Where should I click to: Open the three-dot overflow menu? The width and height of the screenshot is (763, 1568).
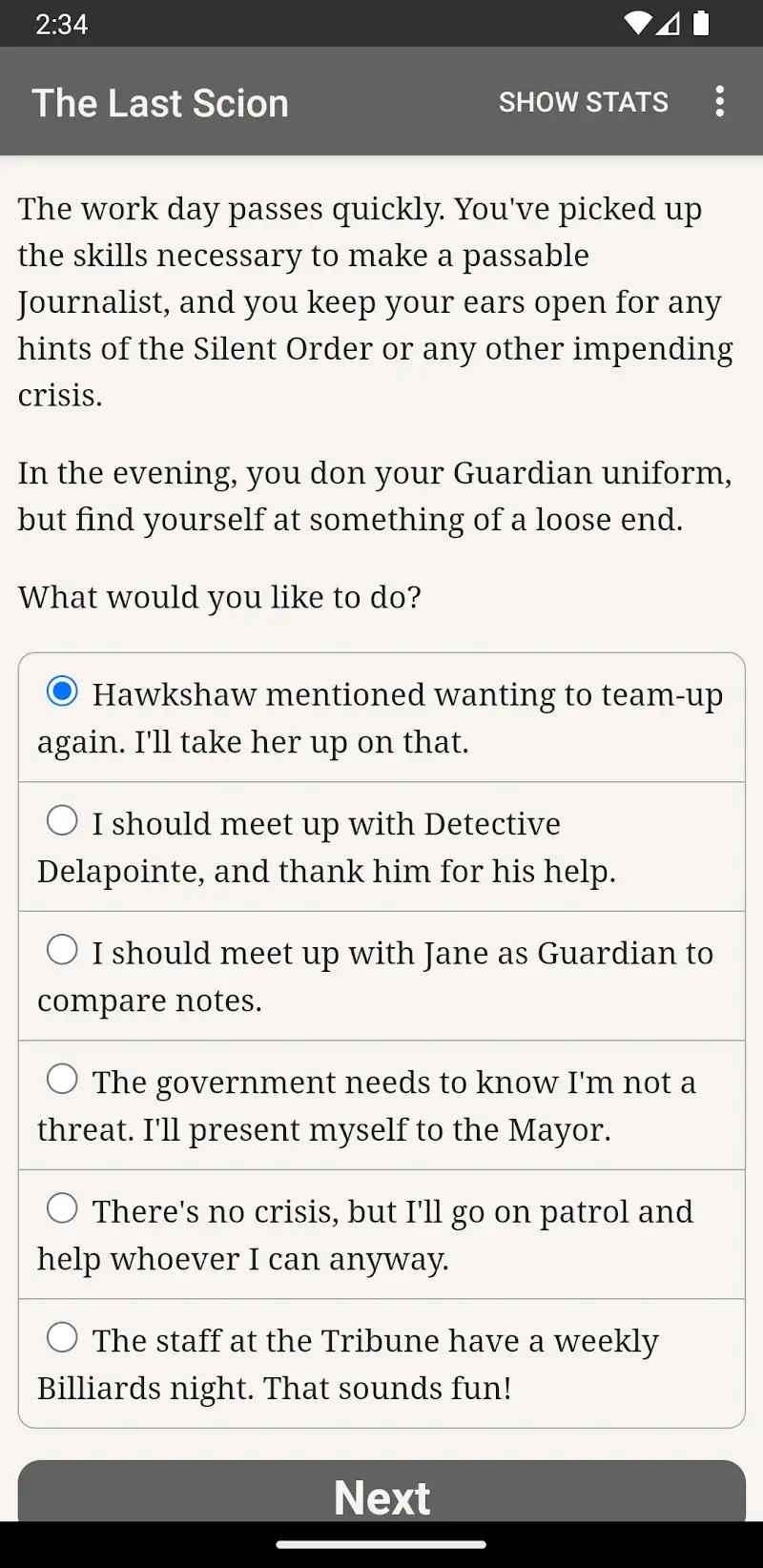[720, 102]
